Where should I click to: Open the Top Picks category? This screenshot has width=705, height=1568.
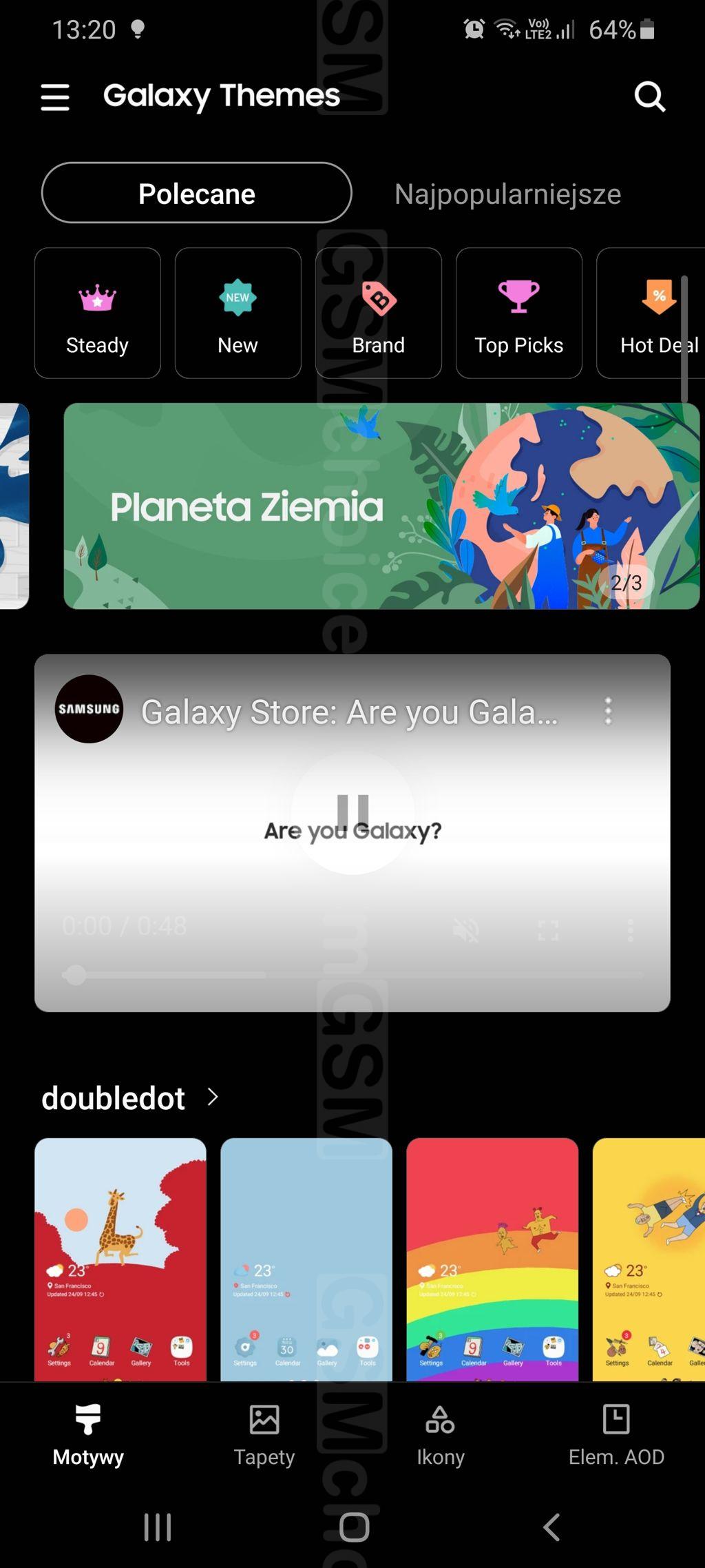(519, 313)
